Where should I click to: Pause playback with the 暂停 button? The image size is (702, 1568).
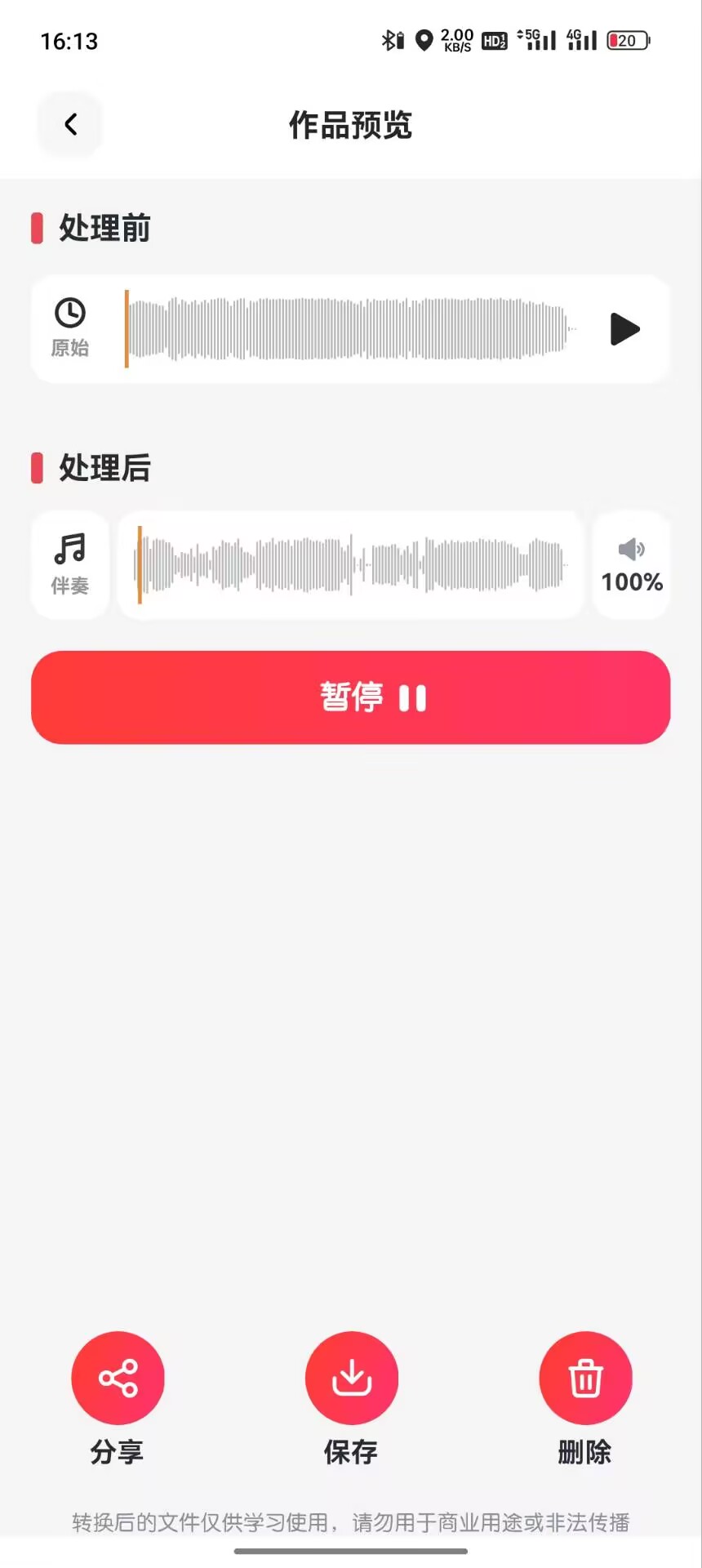(351, 697)
